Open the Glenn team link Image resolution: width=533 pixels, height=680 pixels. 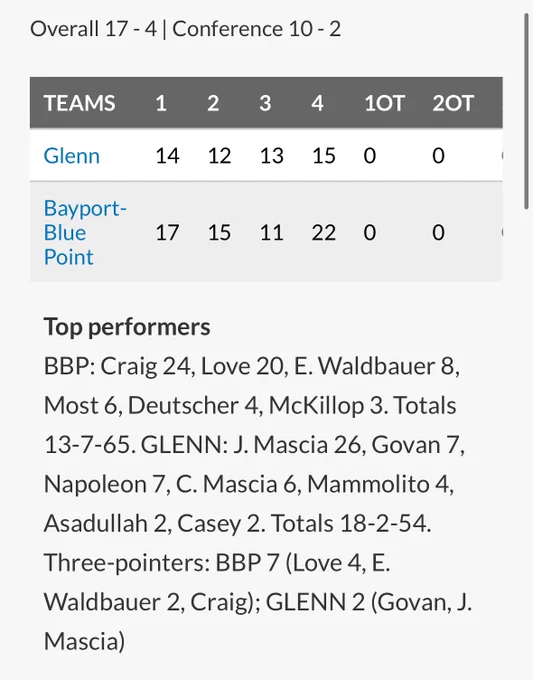72,155
